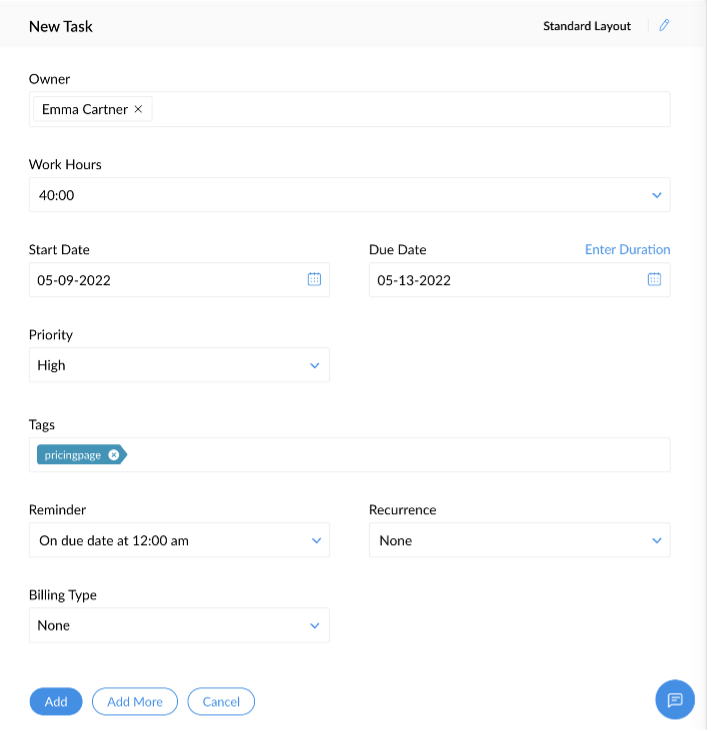Add the new task
Screen dimensions: 712x731
click(x=56, y=701)
